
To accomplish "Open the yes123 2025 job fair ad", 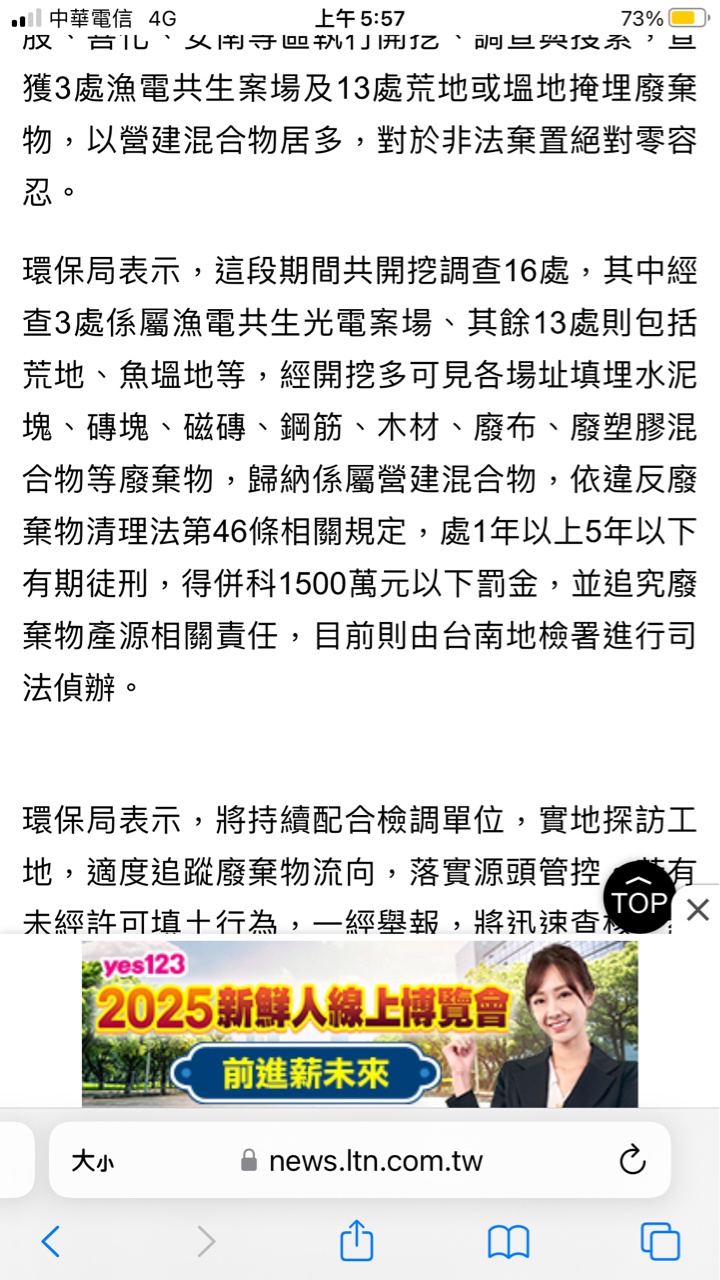I will point(360,1023).
